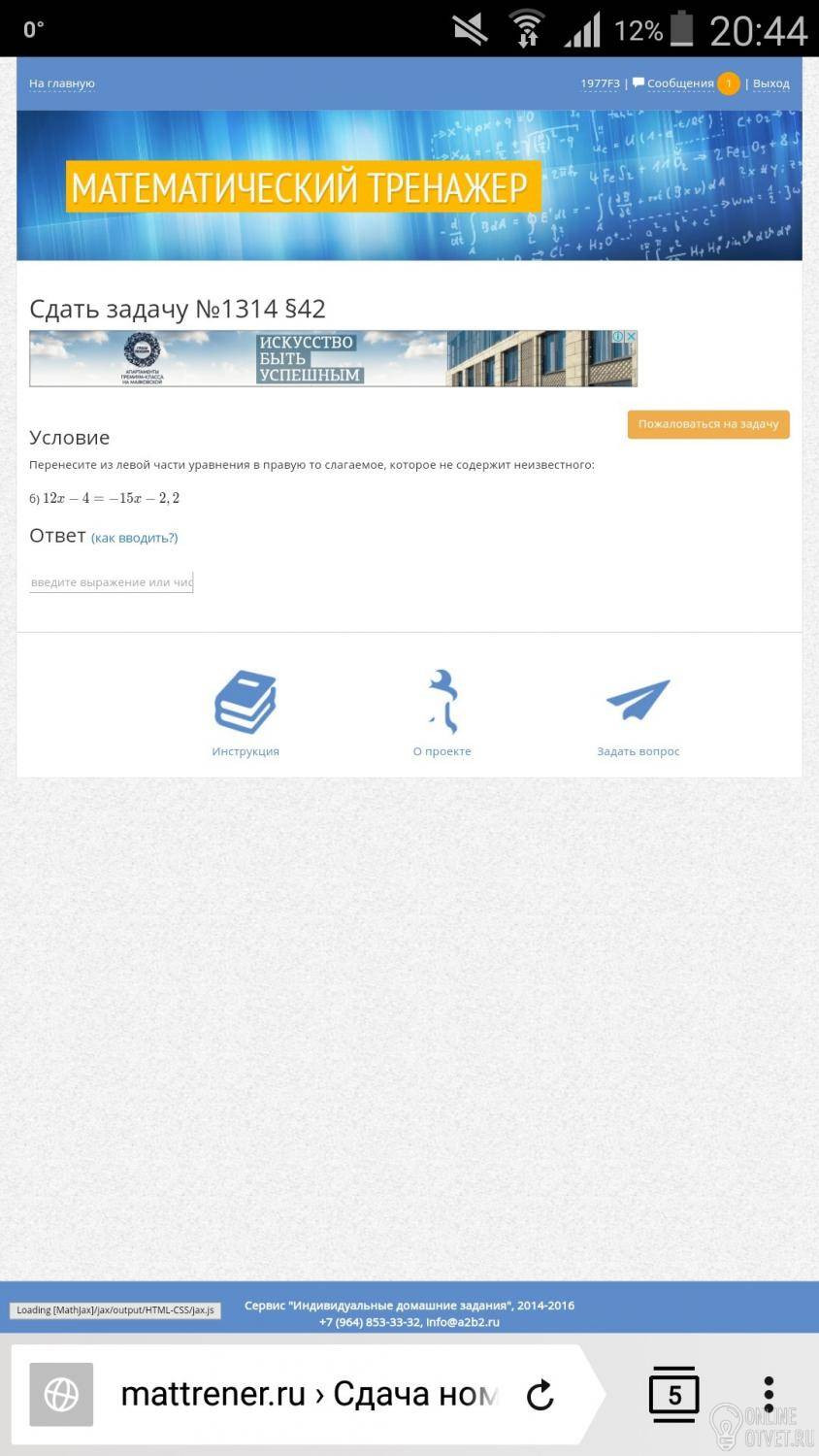Open the browser tab switcher showing 5

[673, 1395]
